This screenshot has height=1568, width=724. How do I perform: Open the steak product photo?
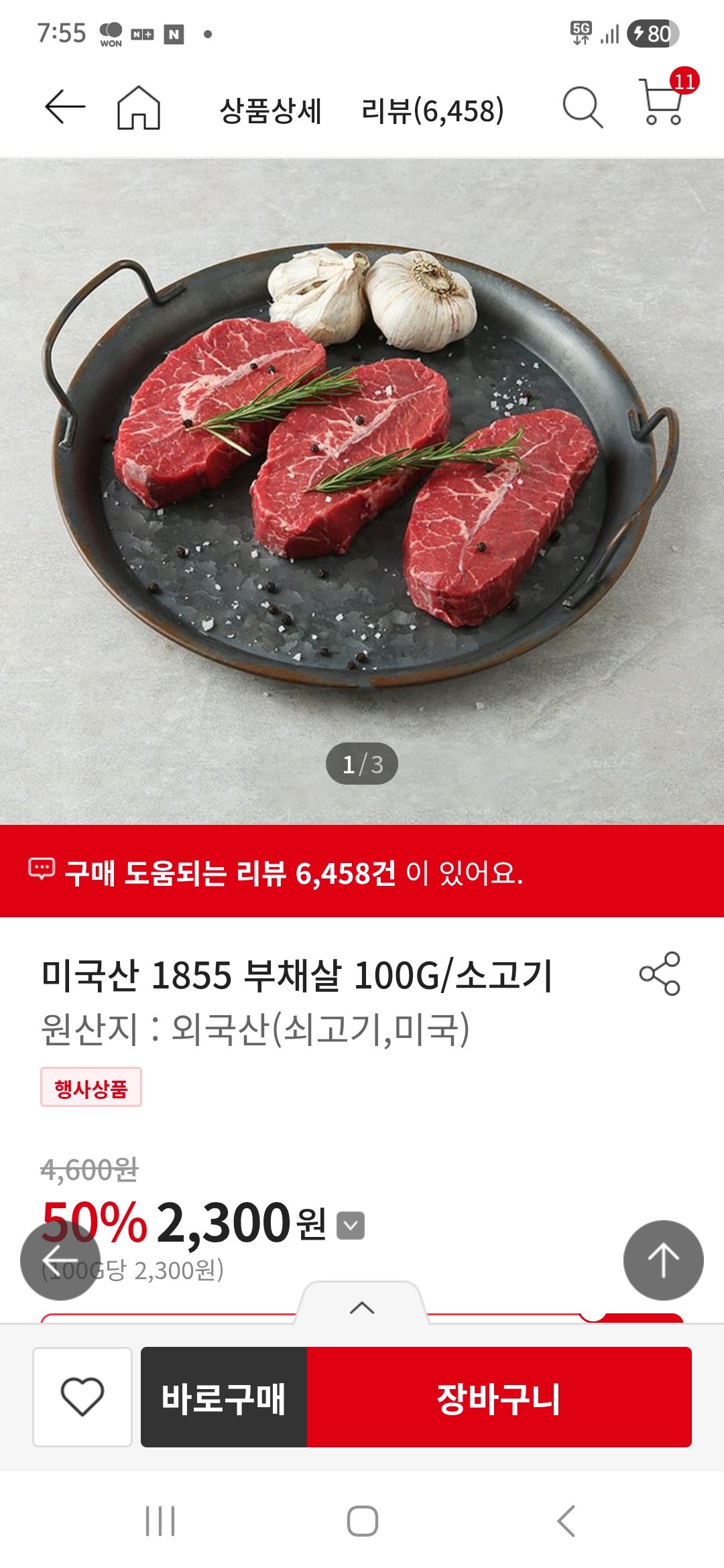pyautogui.click(x=362, y=482)
